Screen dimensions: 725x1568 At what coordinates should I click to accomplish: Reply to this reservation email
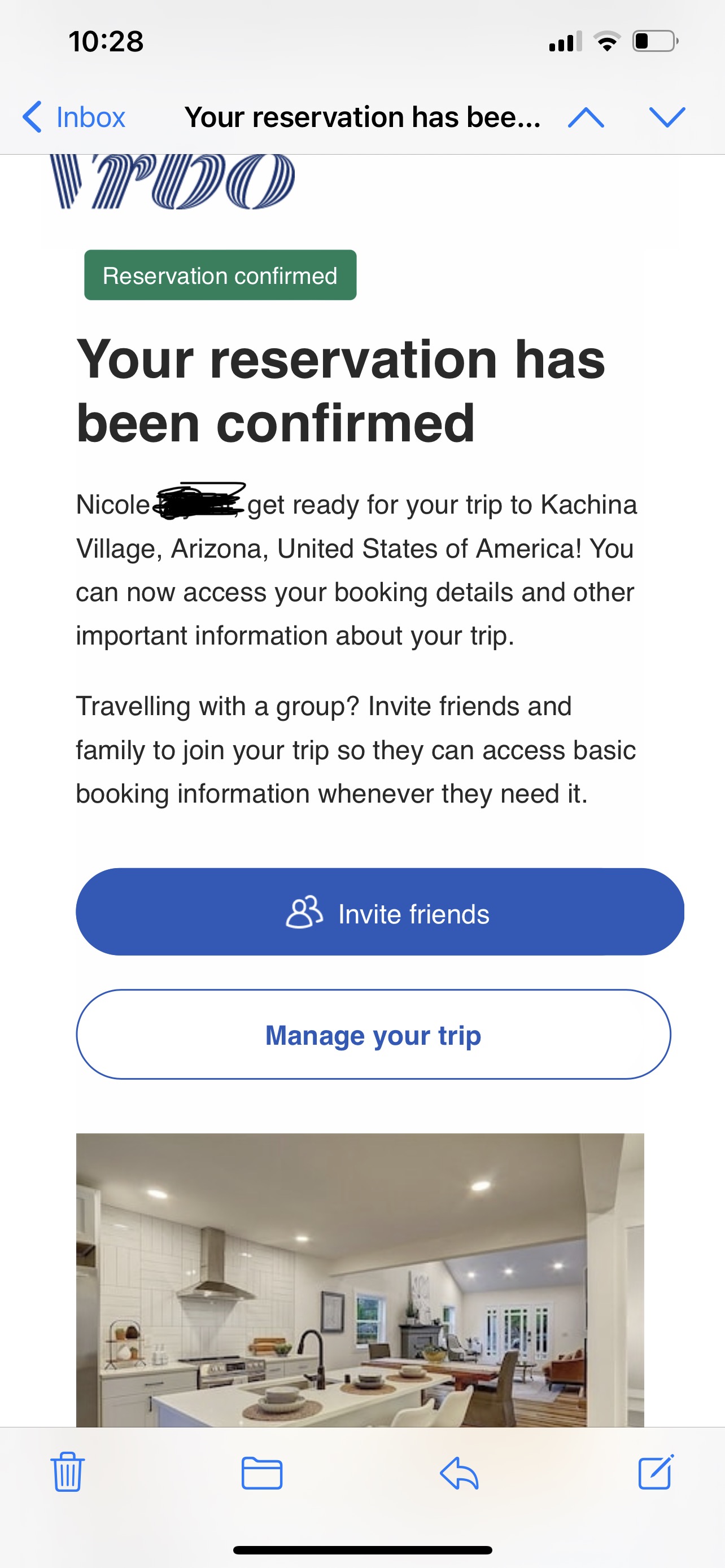coord(459,1473)
